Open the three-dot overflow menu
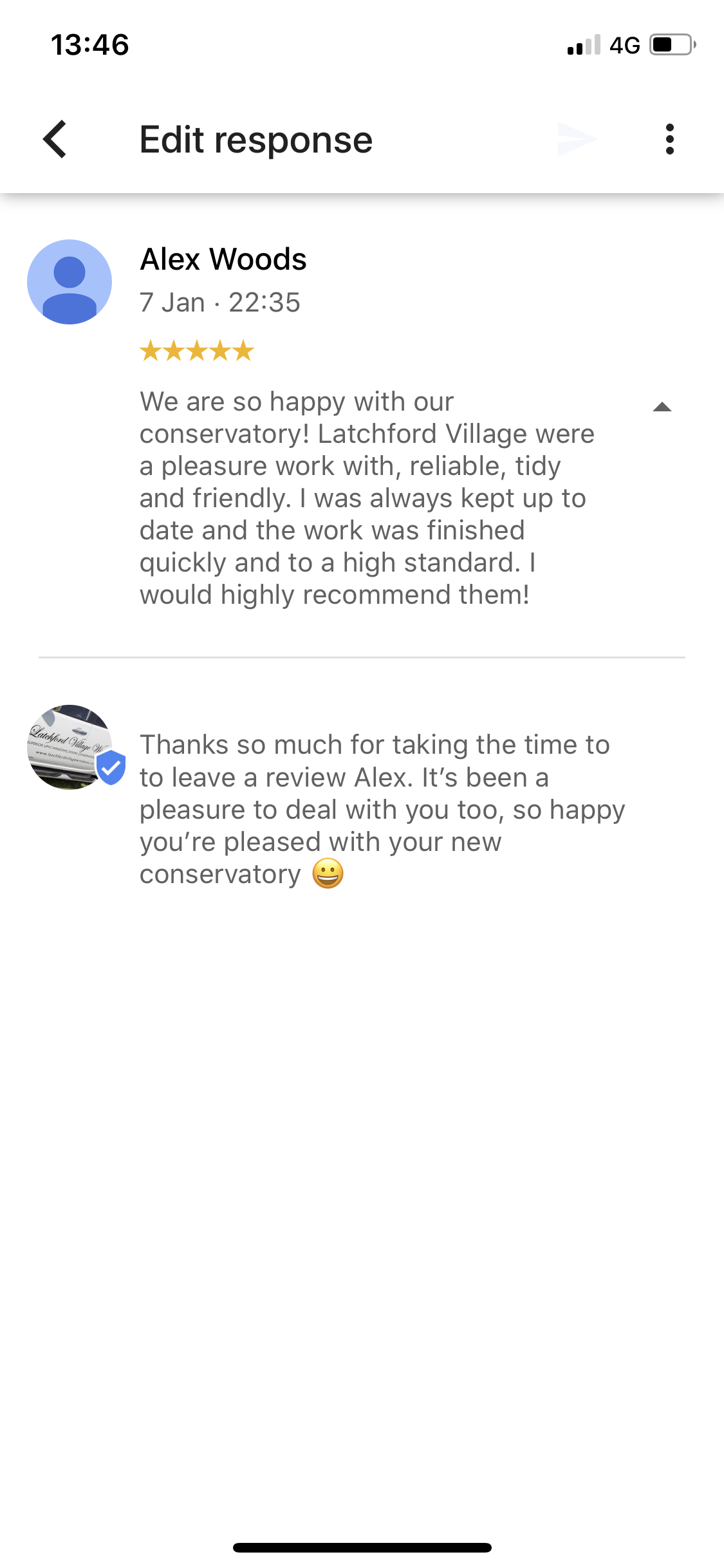The width and height of the screenshot is (724, 1568). [669, 139]
